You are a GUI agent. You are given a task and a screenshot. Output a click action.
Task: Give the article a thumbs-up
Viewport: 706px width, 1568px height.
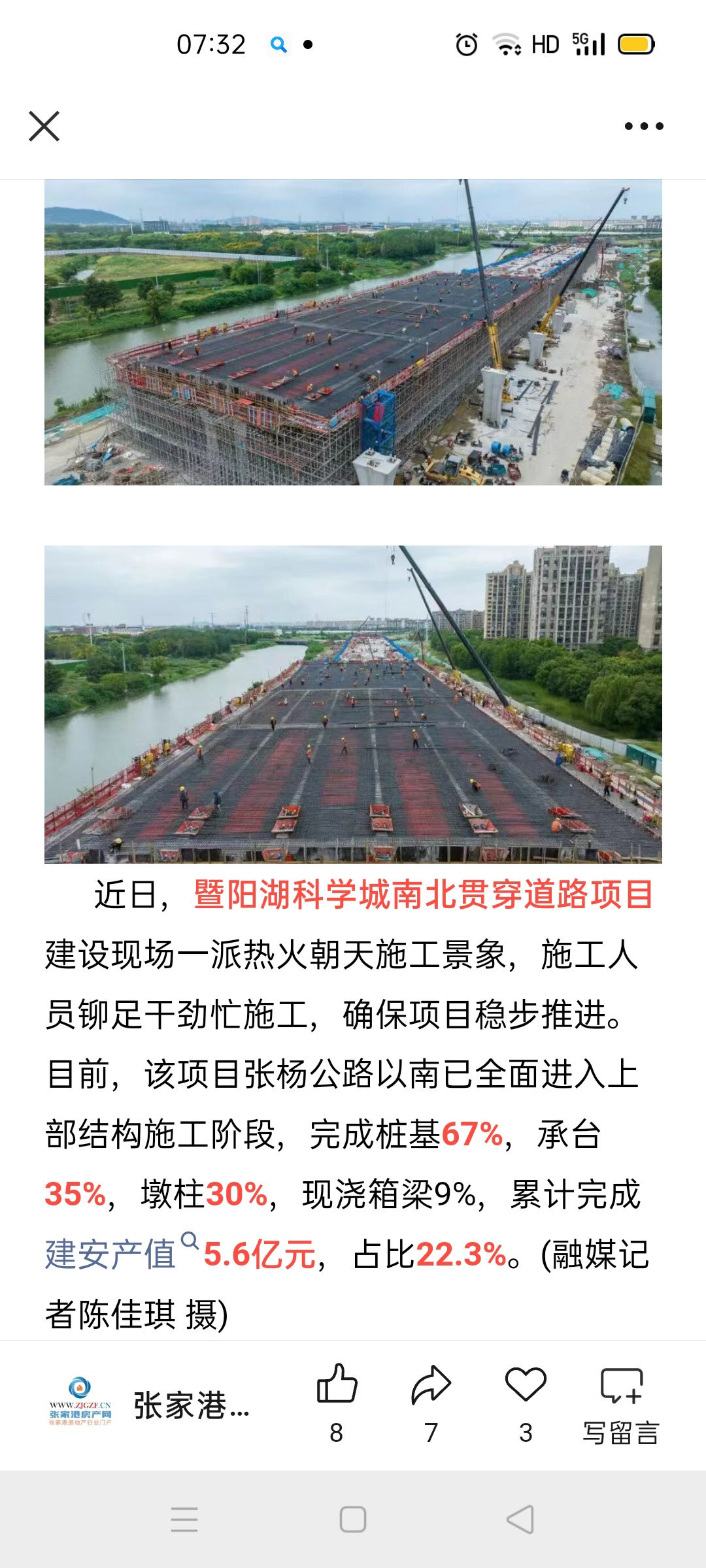[337, 1385]
